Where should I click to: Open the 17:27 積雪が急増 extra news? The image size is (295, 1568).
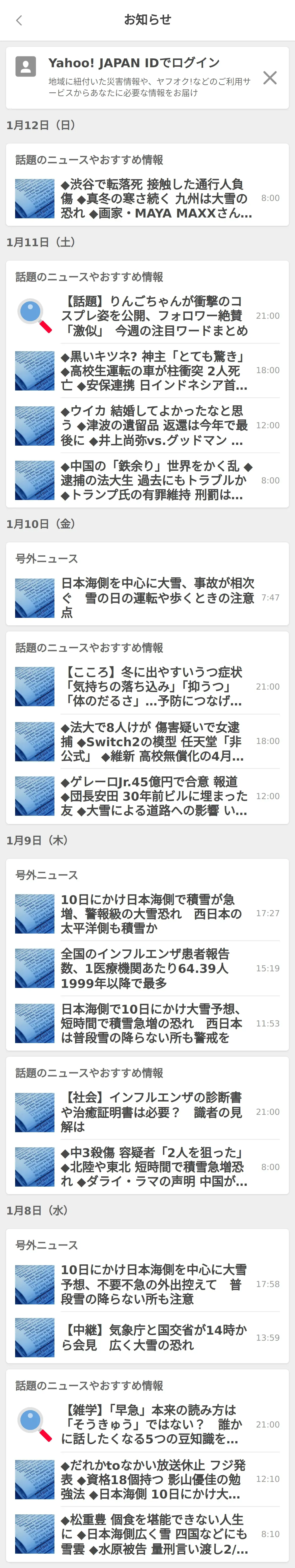(x=147, y=914)
